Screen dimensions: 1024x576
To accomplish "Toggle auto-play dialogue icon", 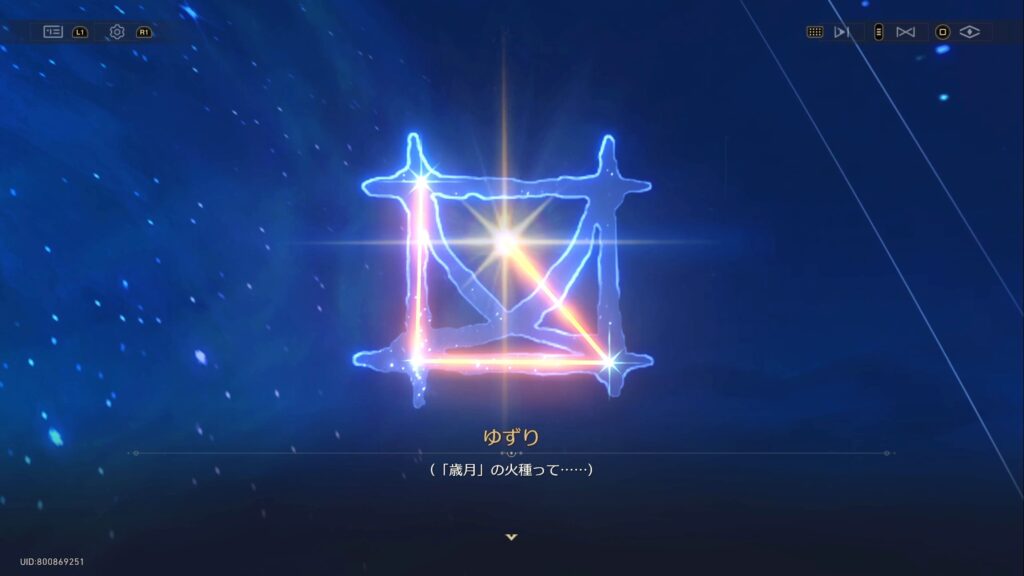I will [x=842, y=32].
